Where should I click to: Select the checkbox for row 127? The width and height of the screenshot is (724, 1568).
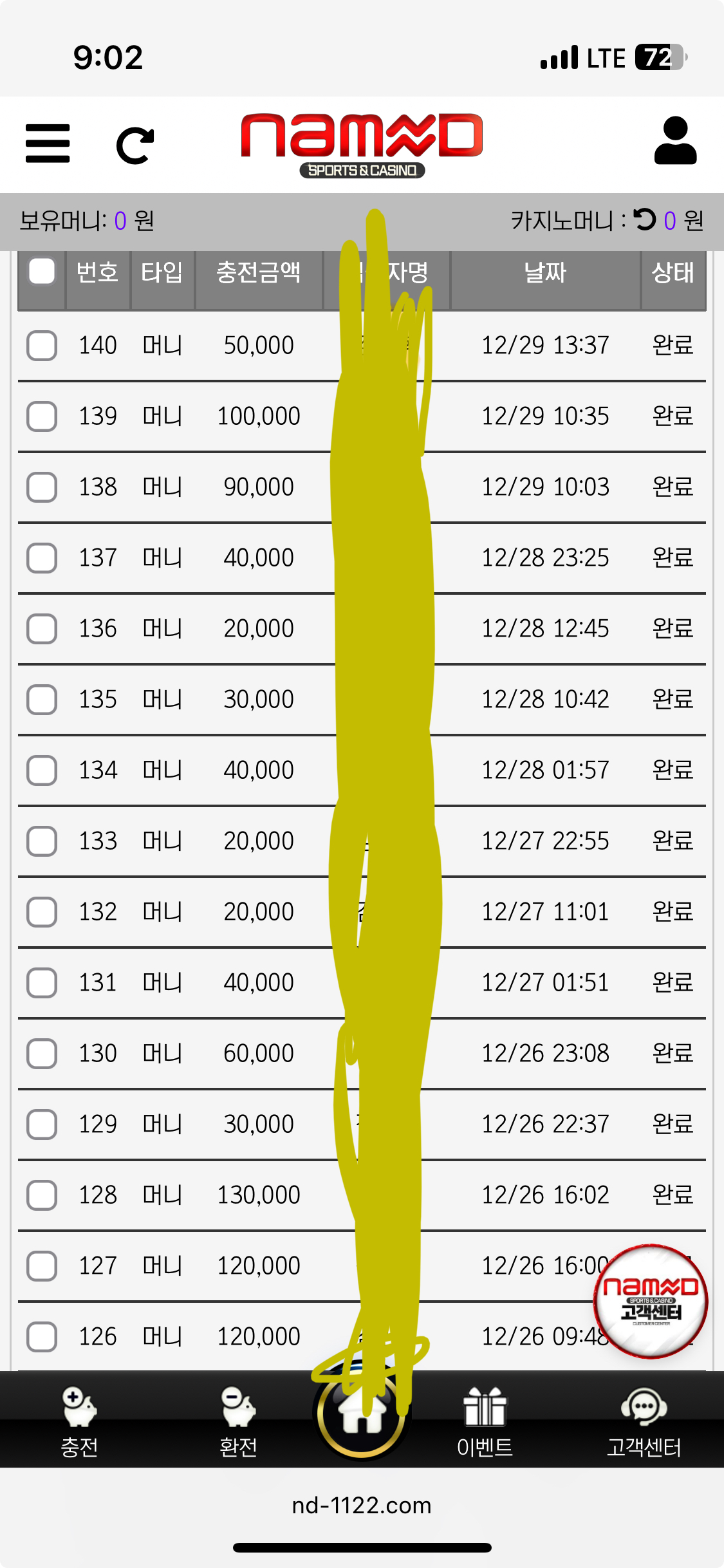coord(42,1266)
